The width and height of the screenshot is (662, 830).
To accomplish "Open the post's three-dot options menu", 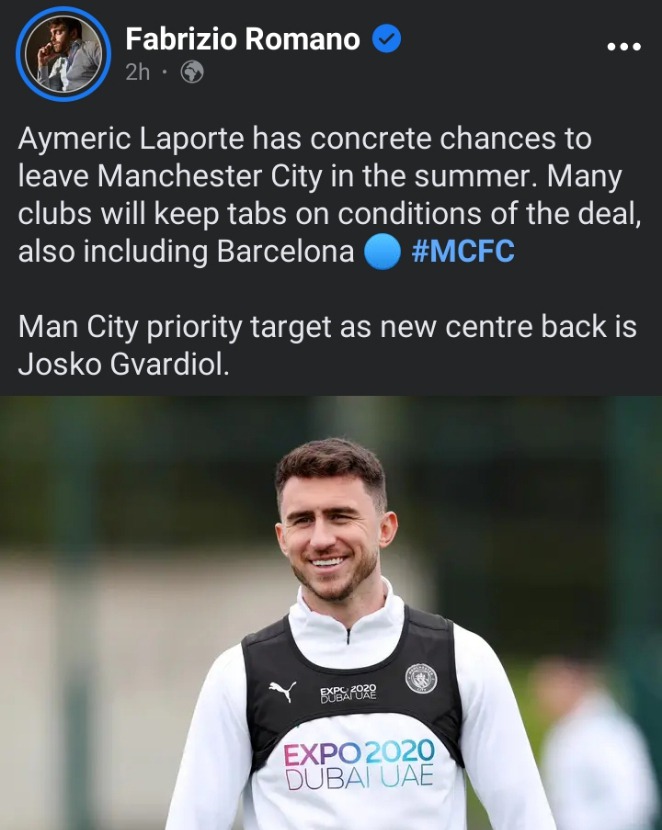I will pyautogui.click(x=623, y=47).
